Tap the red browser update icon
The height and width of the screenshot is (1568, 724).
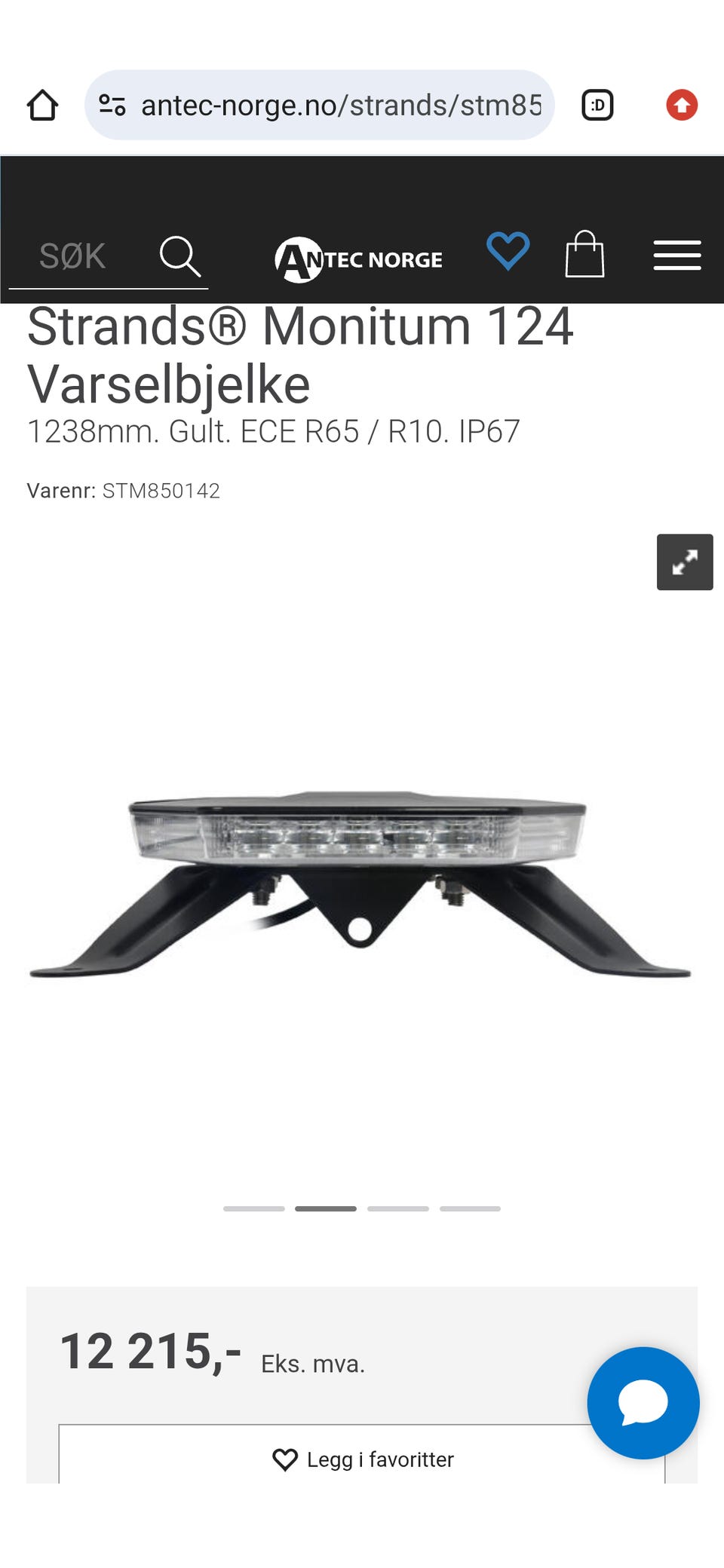(682, 105)
